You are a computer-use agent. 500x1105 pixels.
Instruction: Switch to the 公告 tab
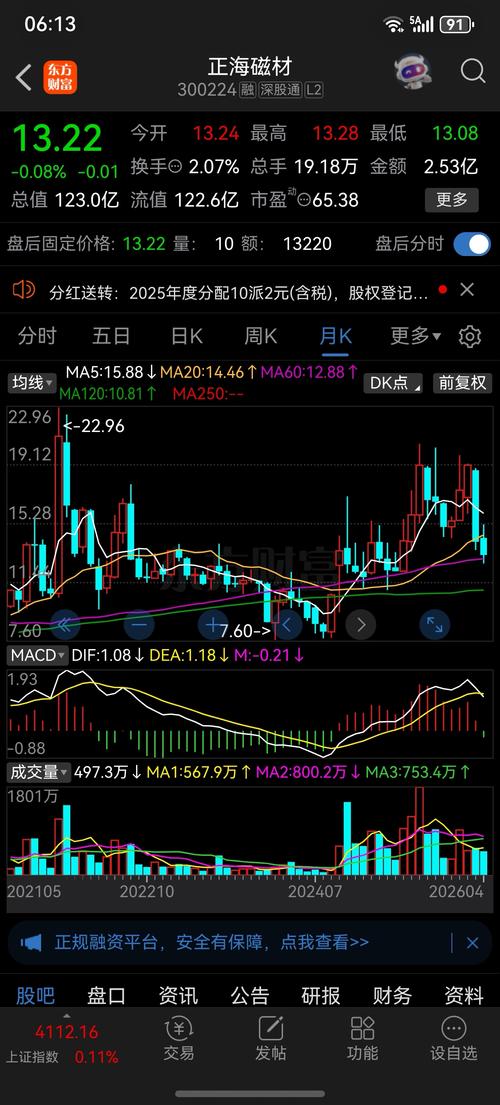pos(250,996)
